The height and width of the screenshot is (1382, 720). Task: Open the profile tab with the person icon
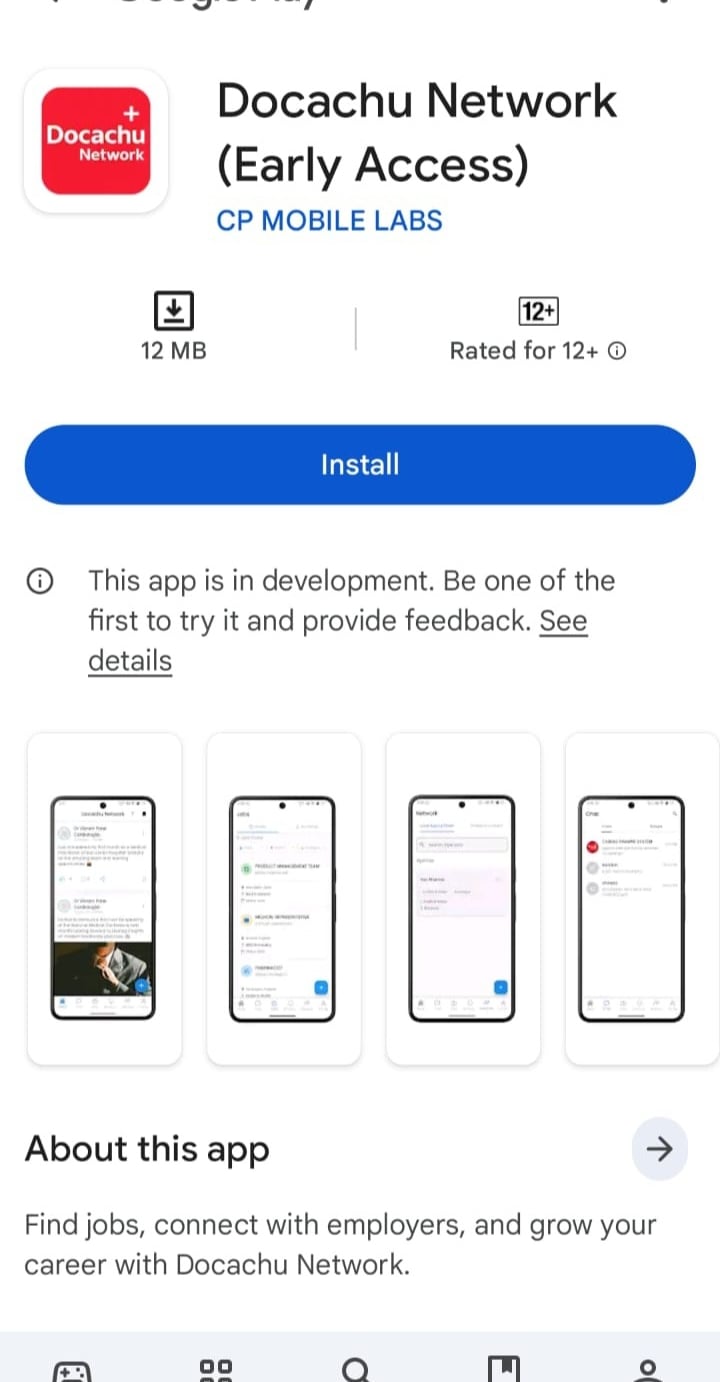click(x=648, y=1368)
